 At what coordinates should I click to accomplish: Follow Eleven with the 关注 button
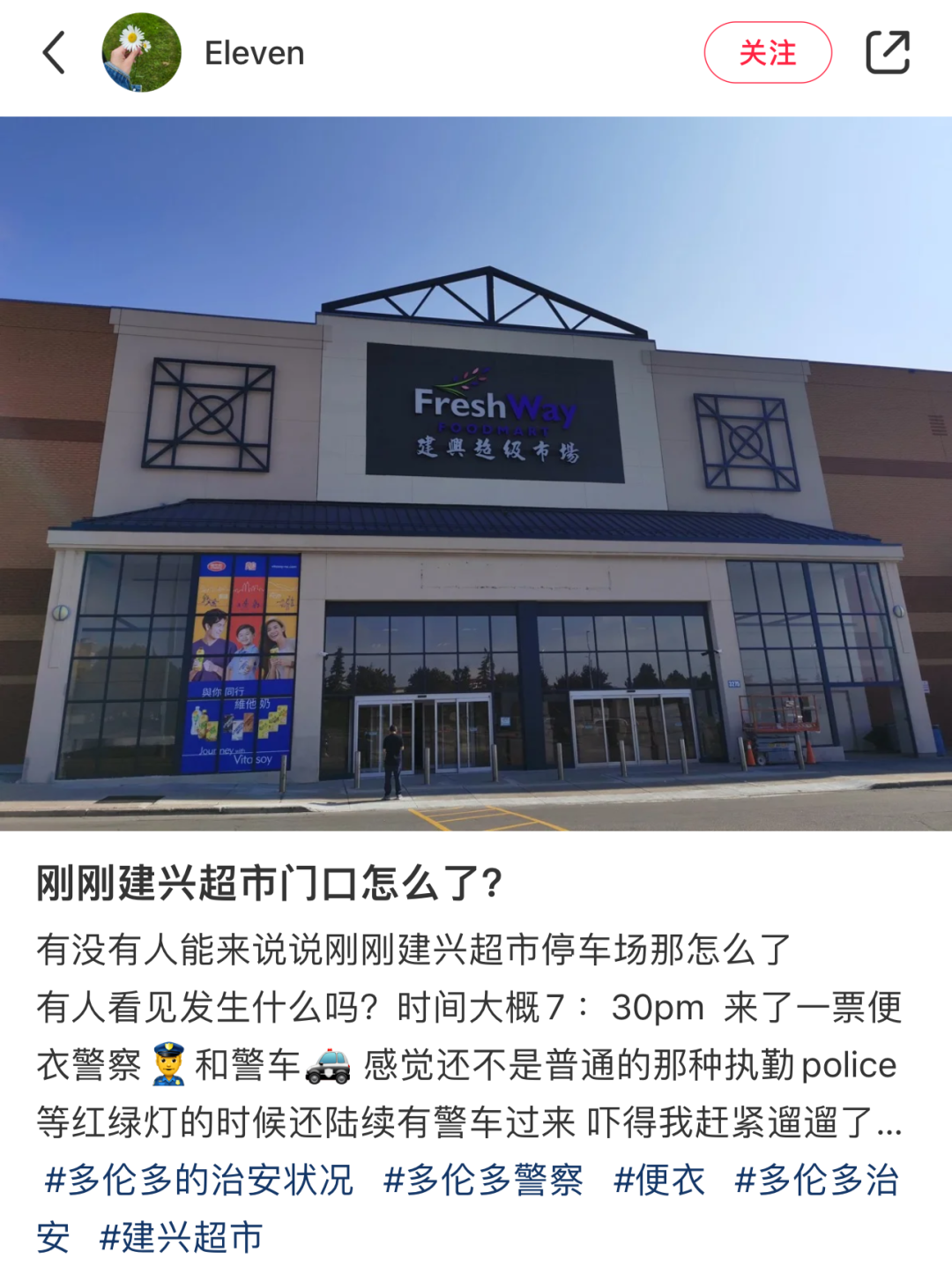767,53
